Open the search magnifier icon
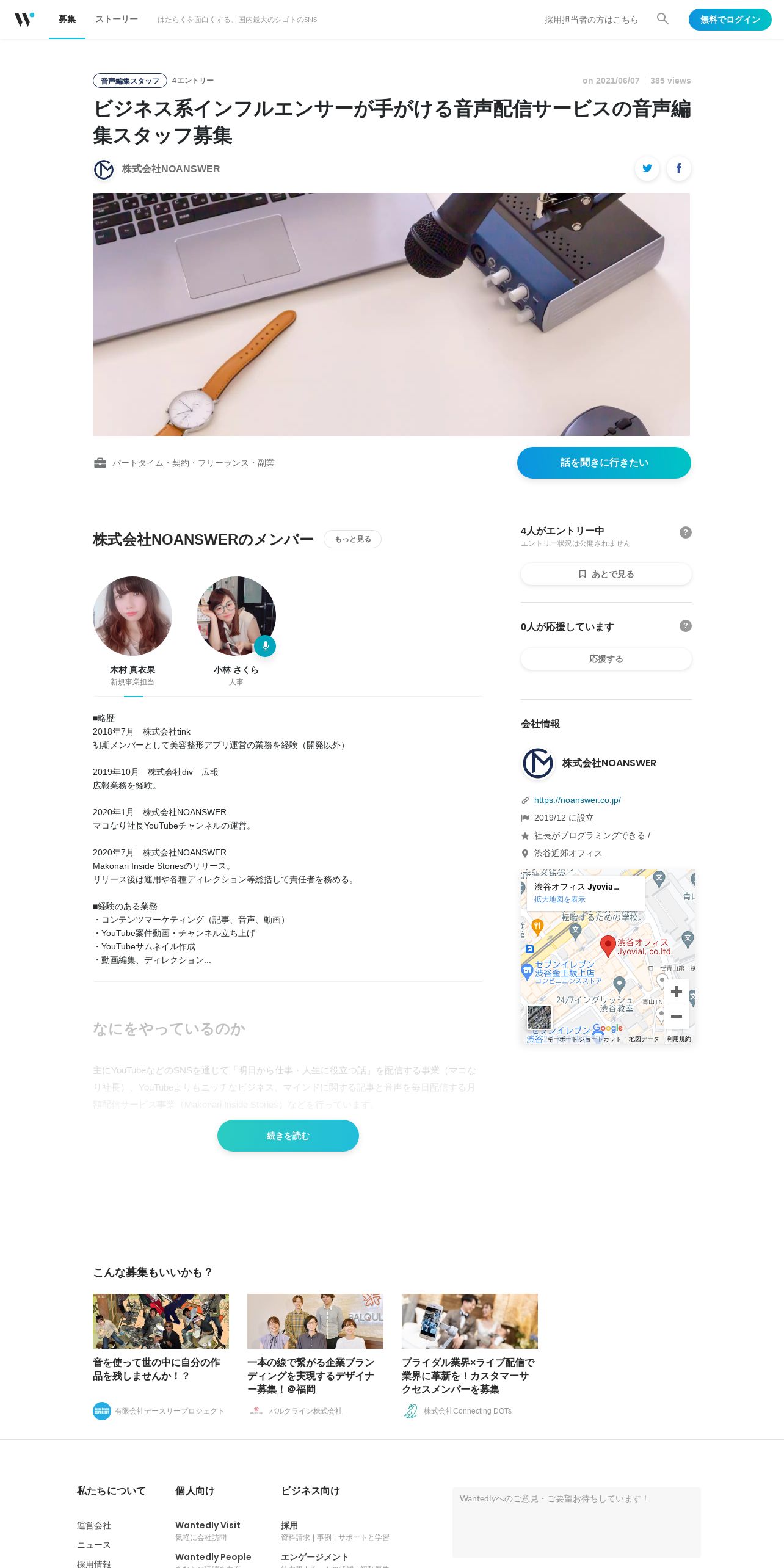The width and height of the screenshot is (784, 1568). (x=662, y=19)
